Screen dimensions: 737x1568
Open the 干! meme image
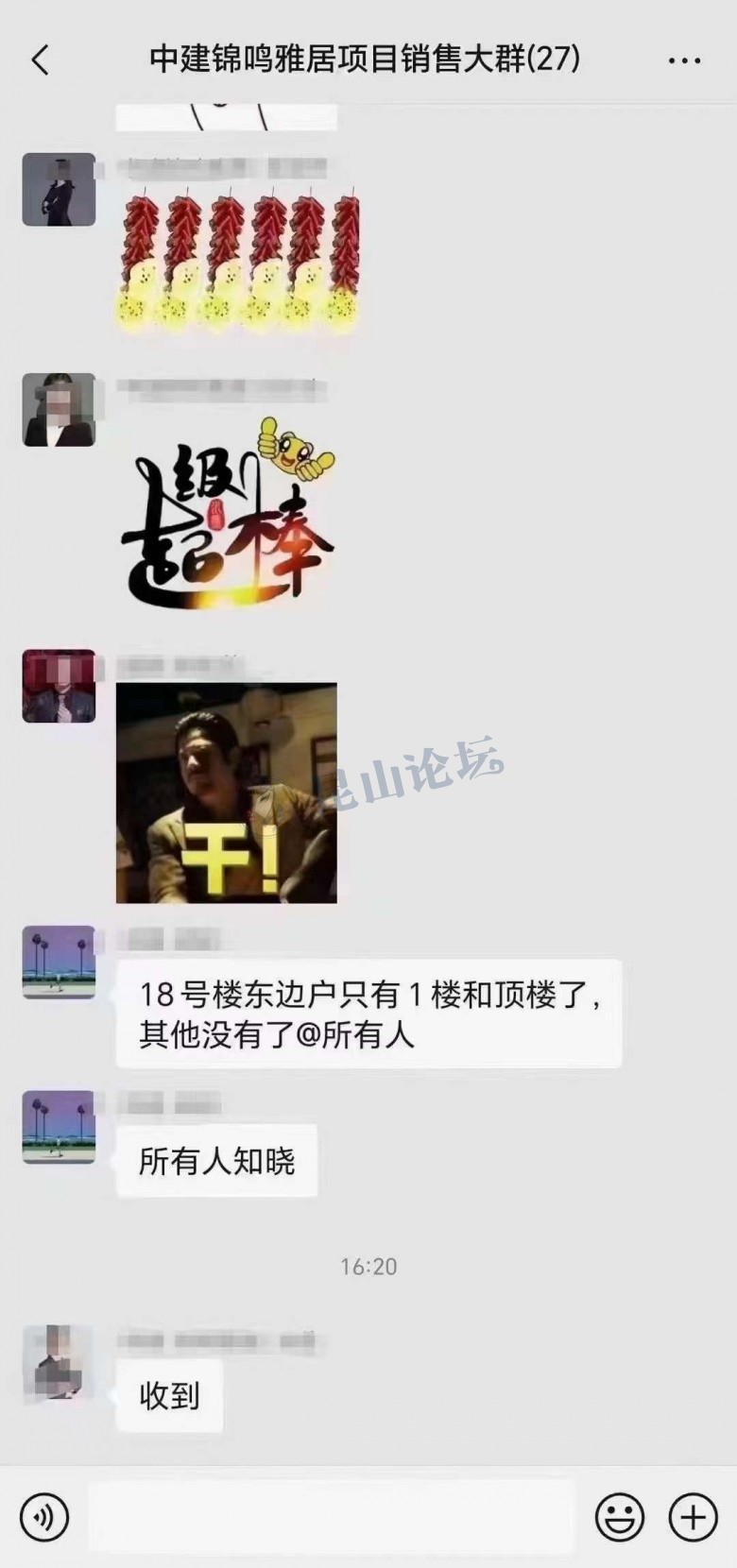(x=226, y=793)
